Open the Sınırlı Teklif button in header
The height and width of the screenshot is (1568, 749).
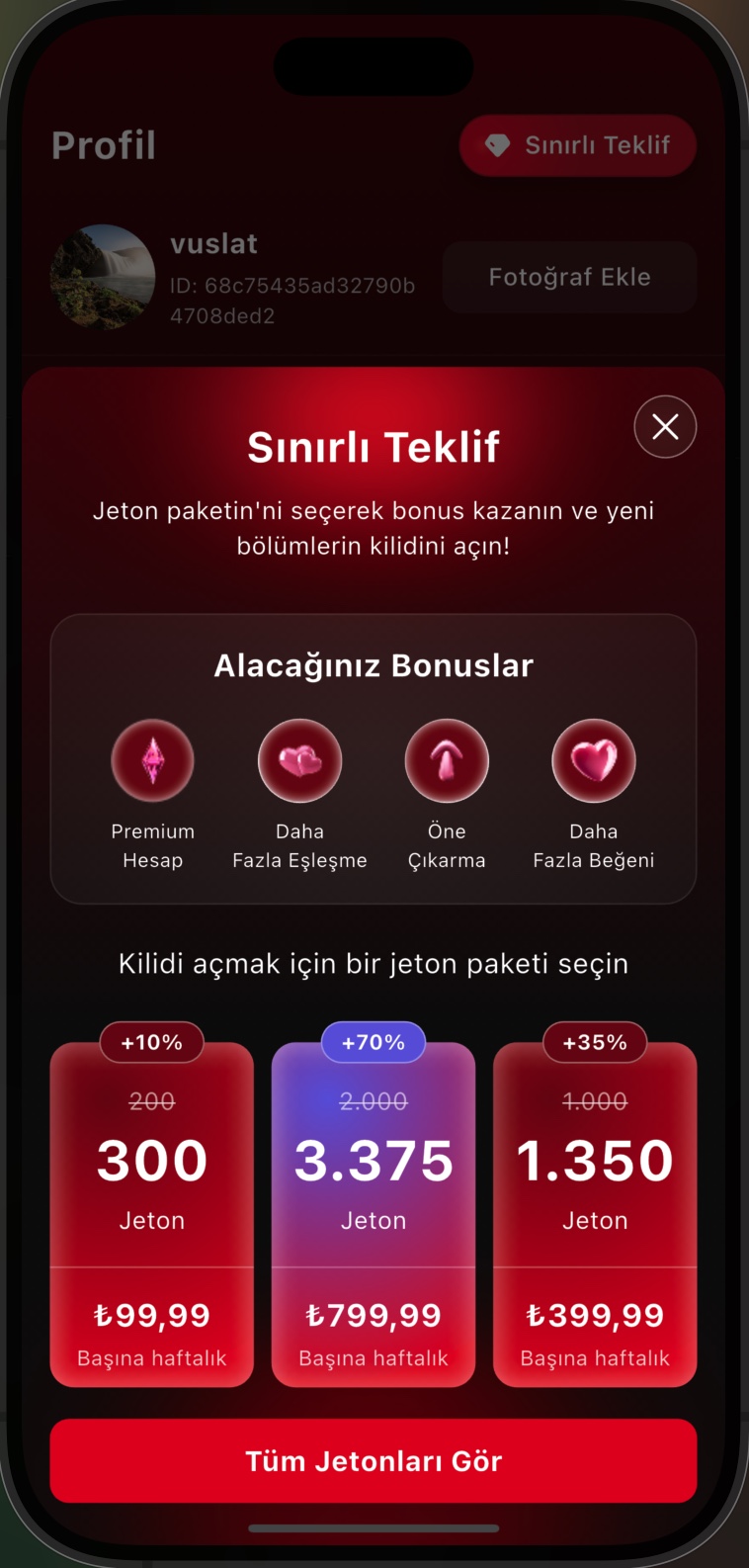578,145
